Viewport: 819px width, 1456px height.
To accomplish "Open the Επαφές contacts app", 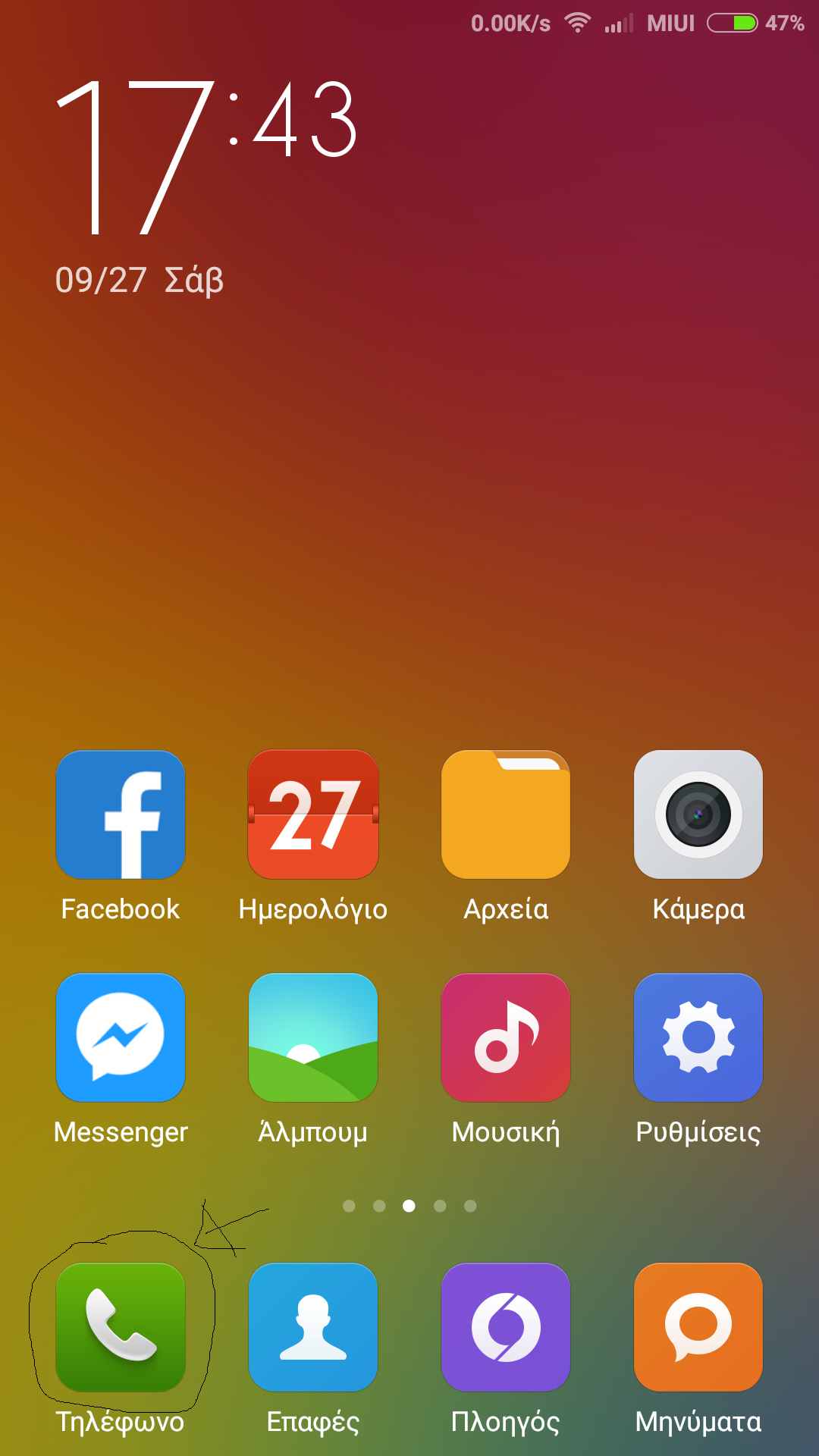I will tap(313, 1328).
